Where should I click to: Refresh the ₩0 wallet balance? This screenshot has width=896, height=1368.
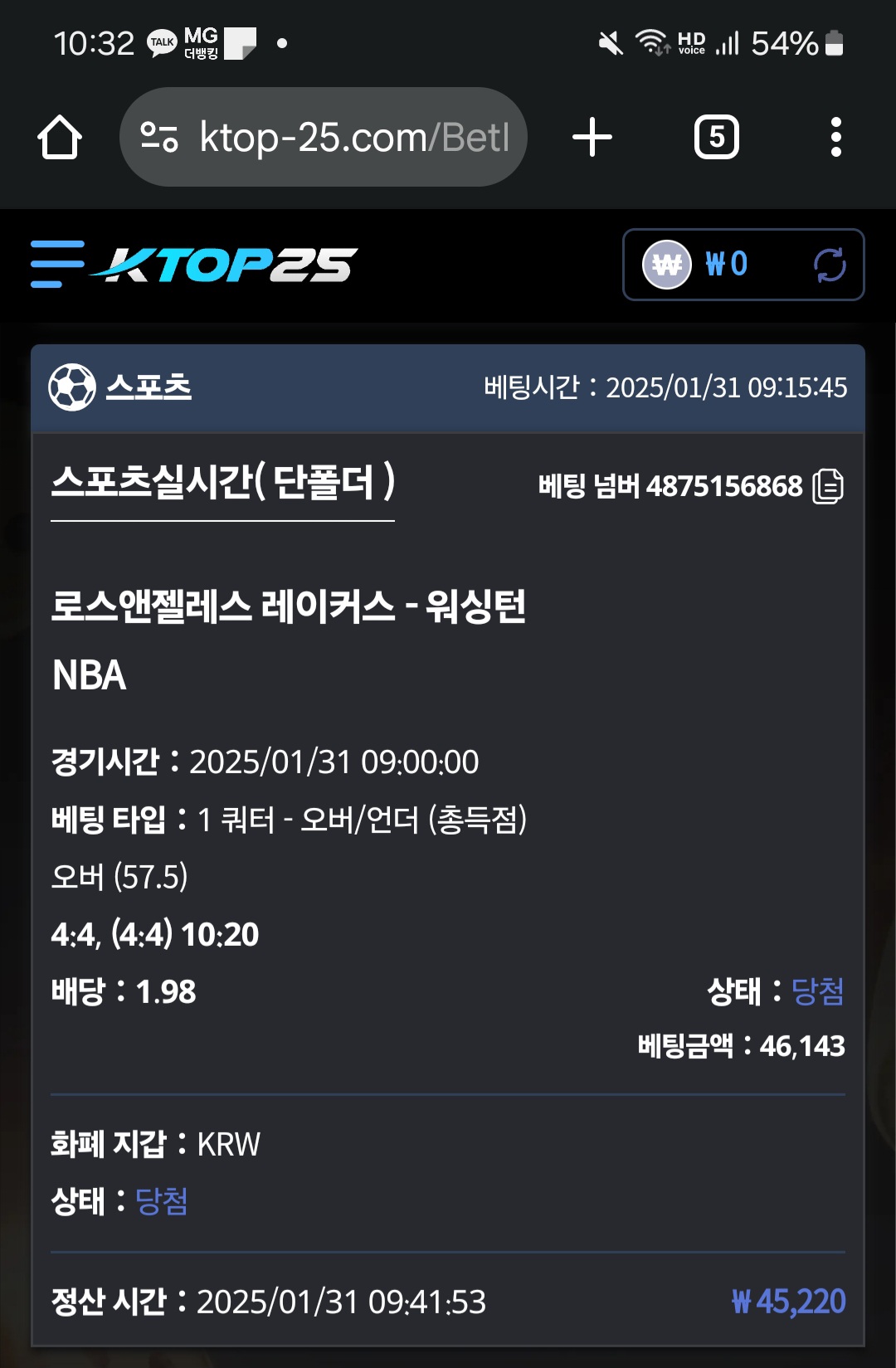[829, 265]
